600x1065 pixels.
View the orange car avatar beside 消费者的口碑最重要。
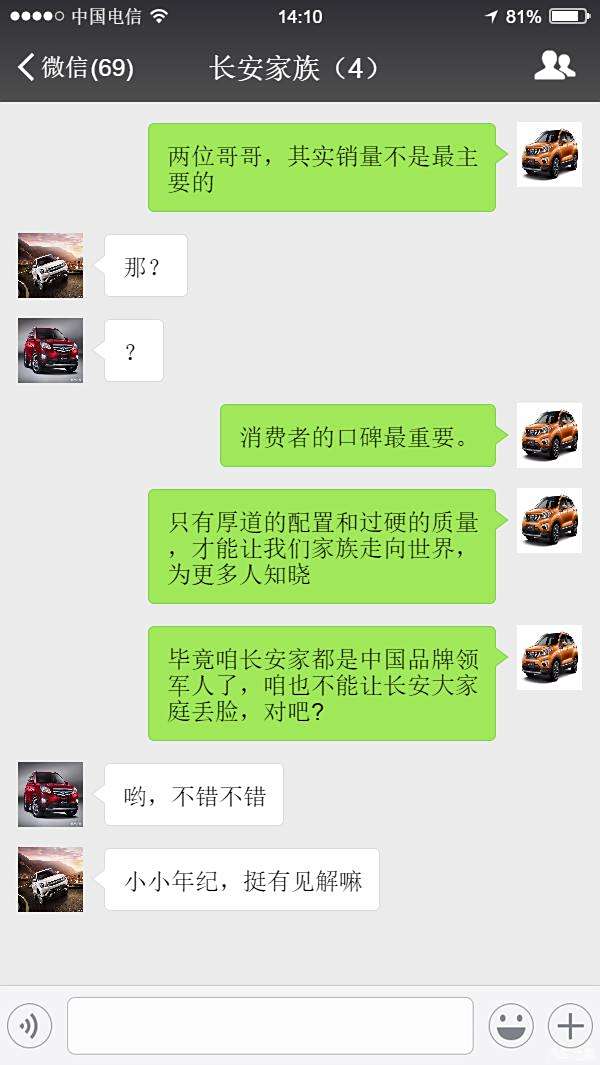[549, 435]
